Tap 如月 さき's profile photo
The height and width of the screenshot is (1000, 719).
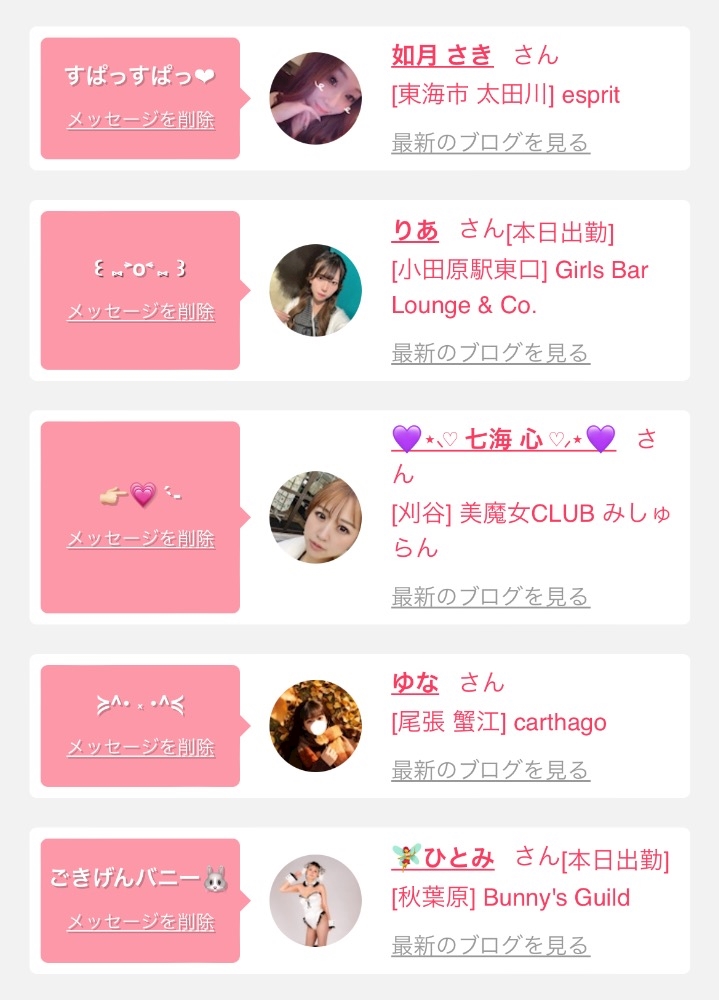click(316, 98)
